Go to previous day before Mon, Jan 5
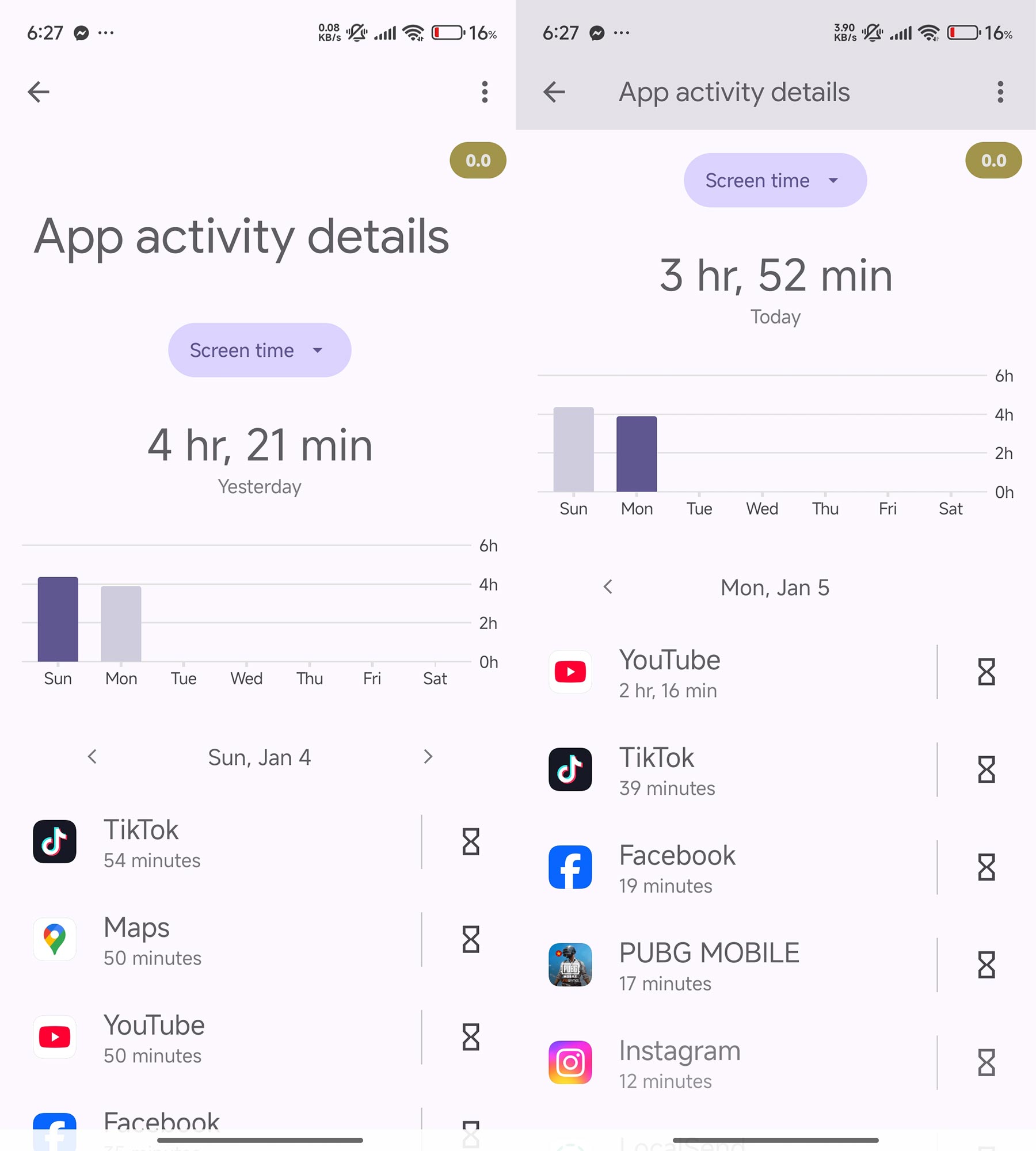The width and height of the screenshot is (1036, 1151). tap(608, 588)
